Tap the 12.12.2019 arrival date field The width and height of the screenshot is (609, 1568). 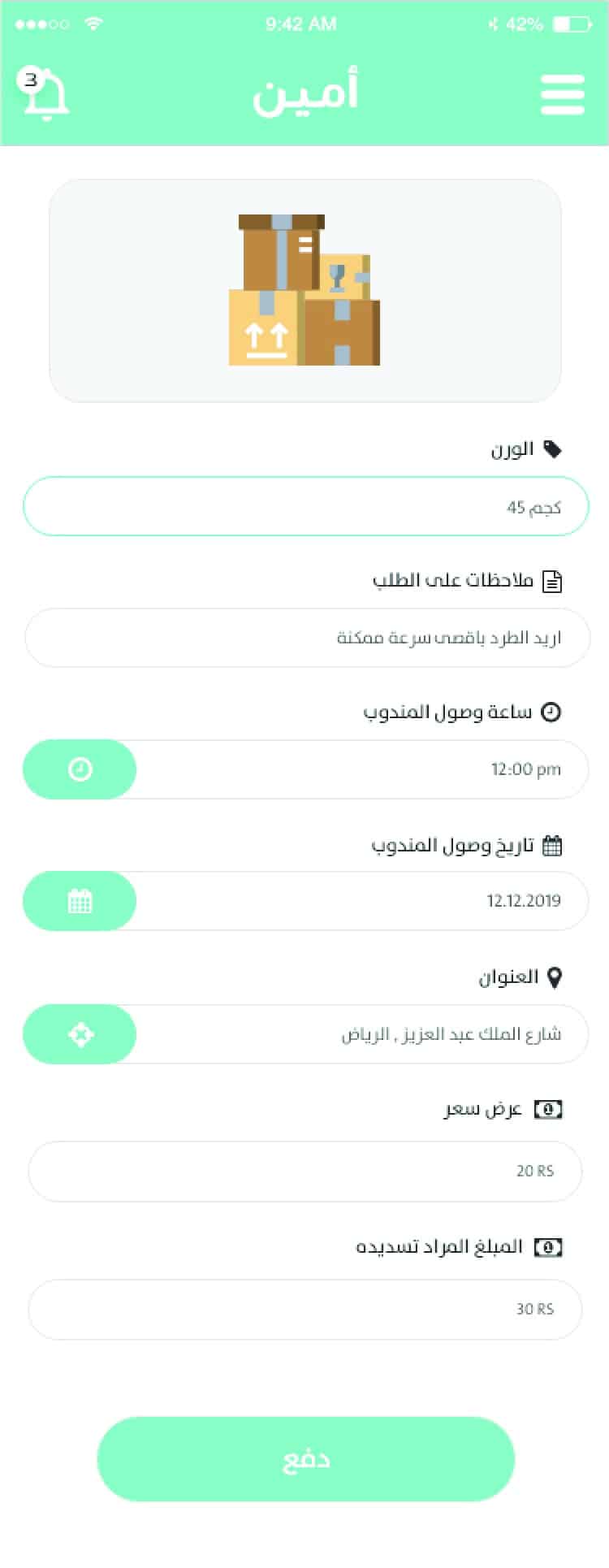pyautogui.click(x=361, y=901)
